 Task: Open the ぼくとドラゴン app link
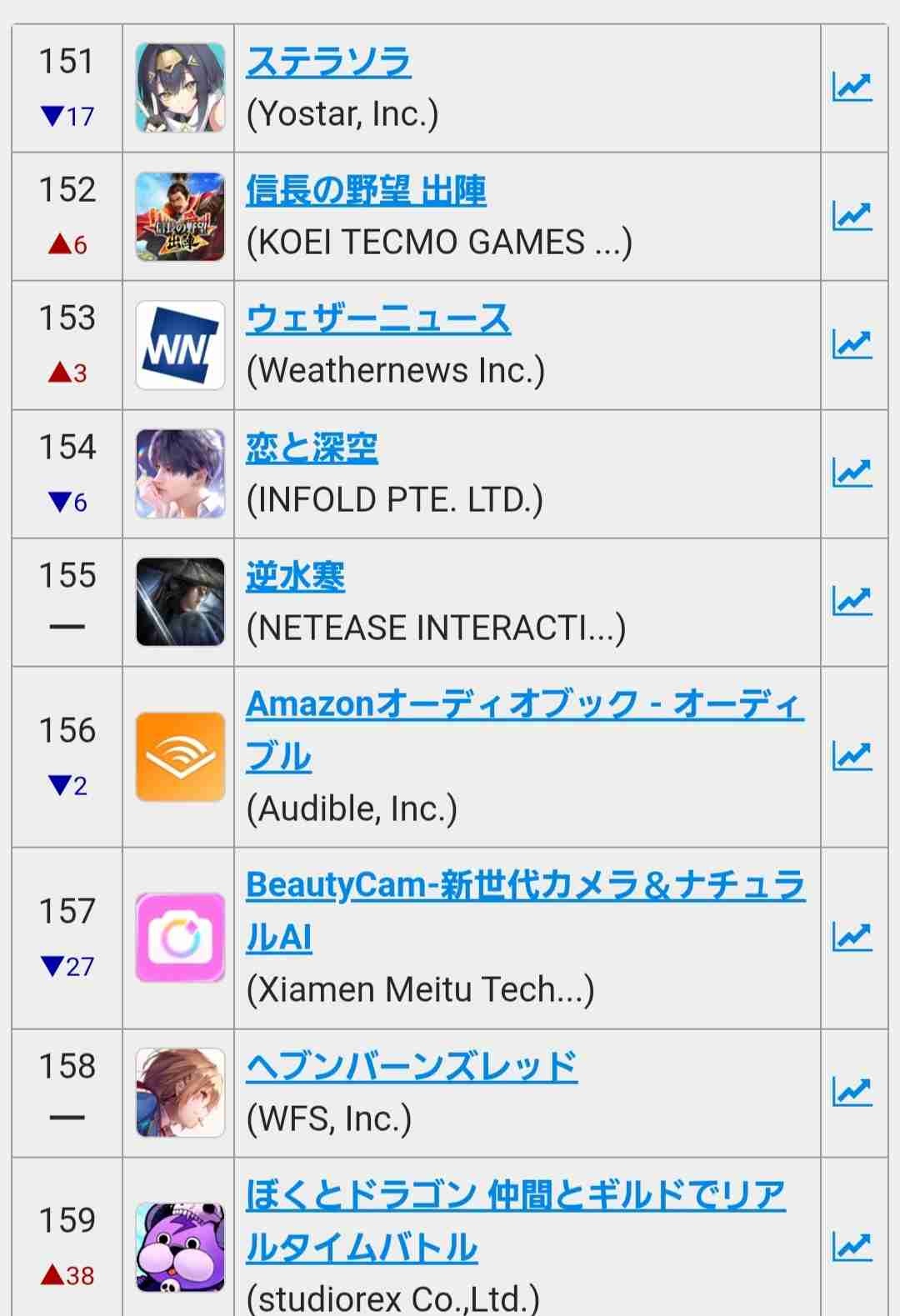pos(515,1196)
